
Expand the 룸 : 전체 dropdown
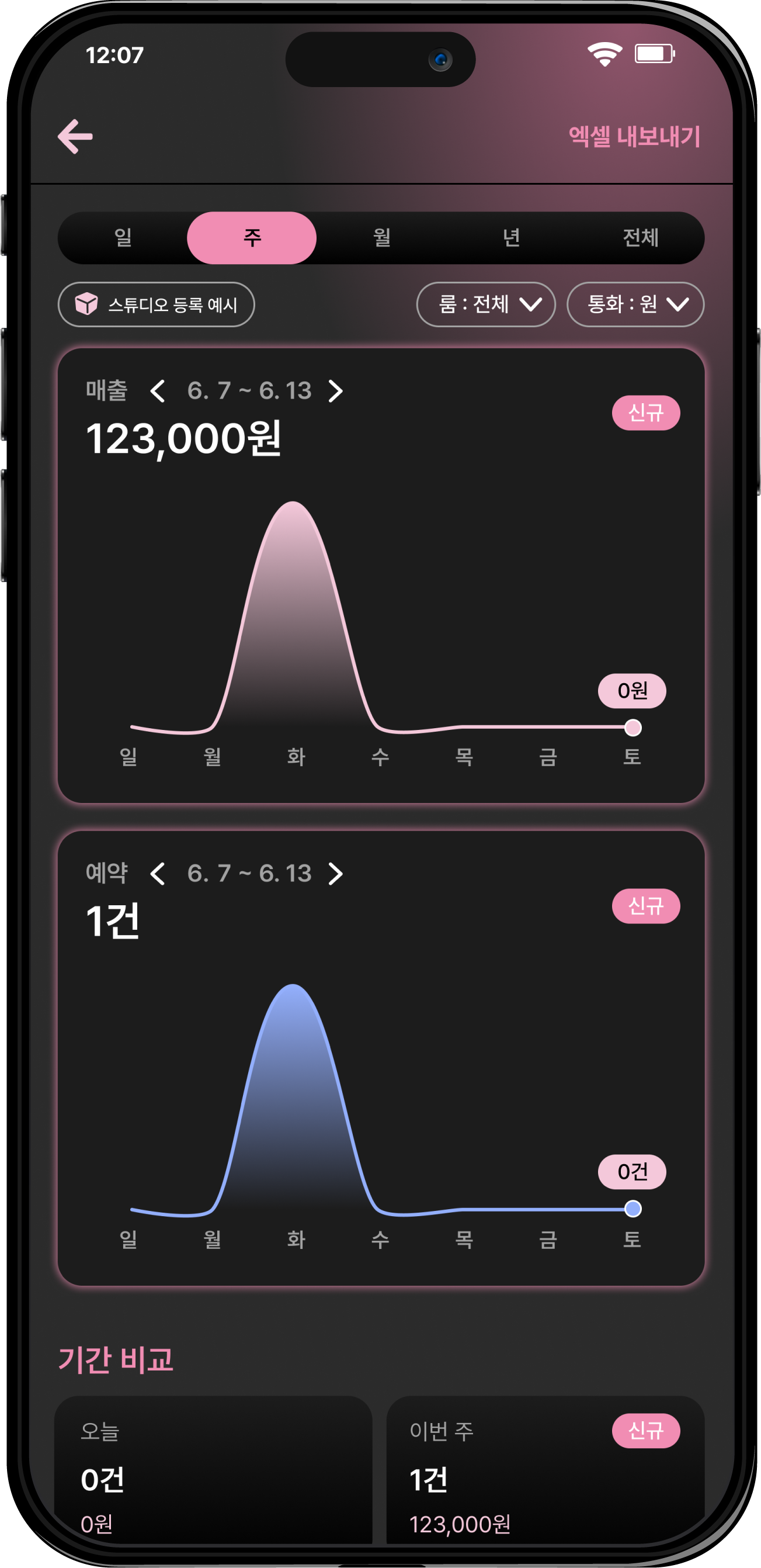pos(485,304)
